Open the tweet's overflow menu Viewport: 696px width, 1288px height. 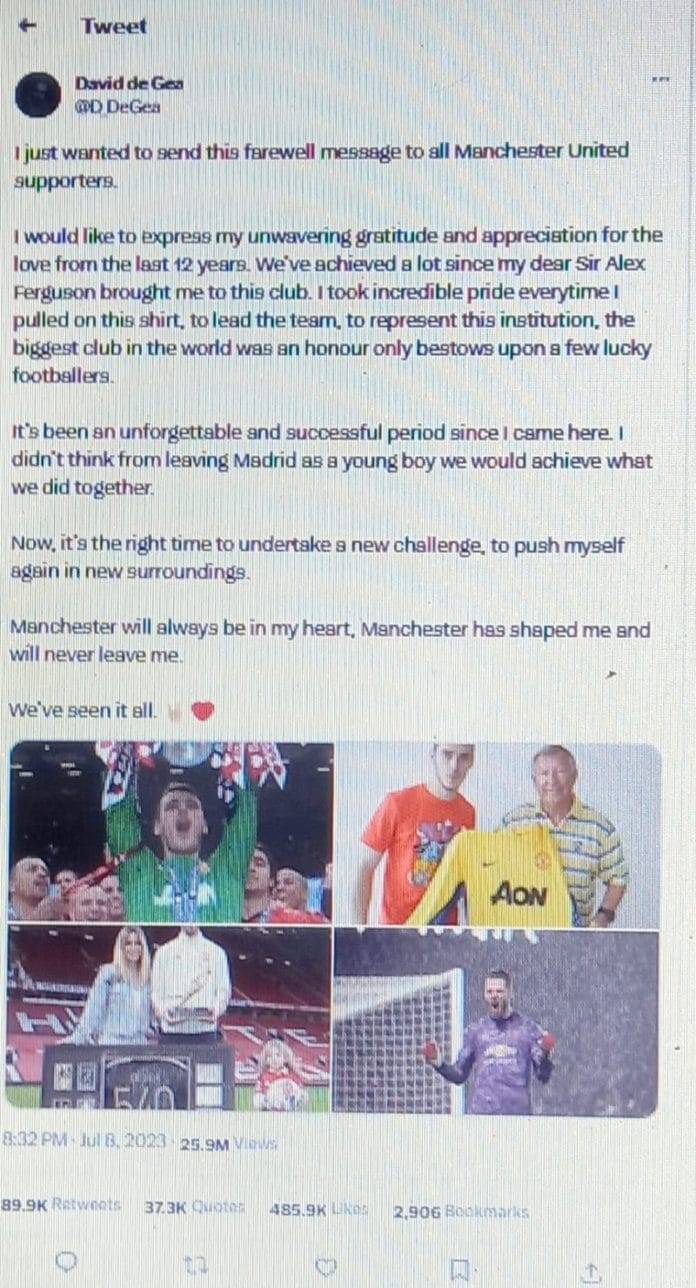660,81
